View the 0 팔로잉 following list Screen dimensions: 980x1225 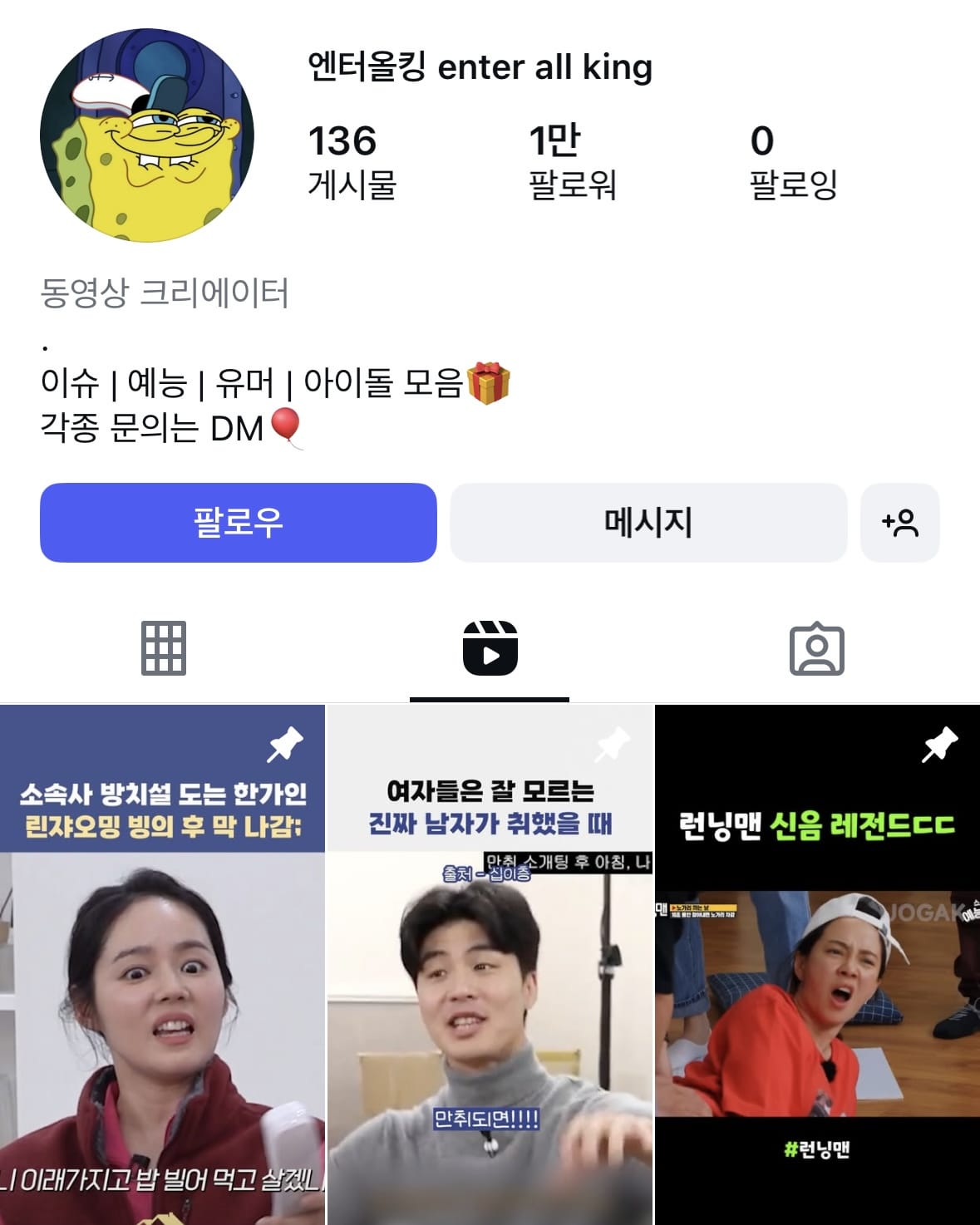793,162
